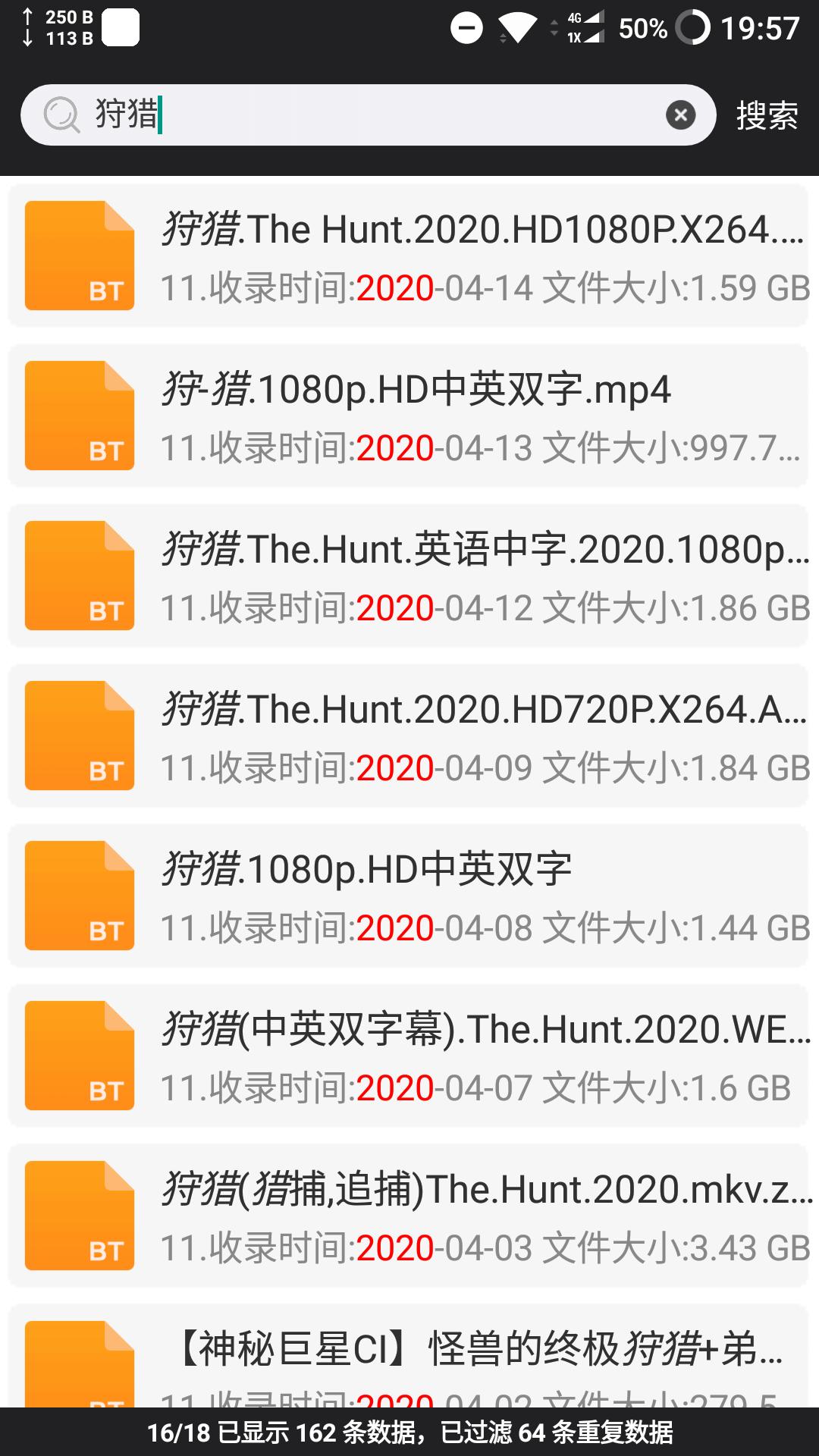The image size is (819, 1456).
Task: Tap the search field containing 狩猎
Action: (368, 115)
